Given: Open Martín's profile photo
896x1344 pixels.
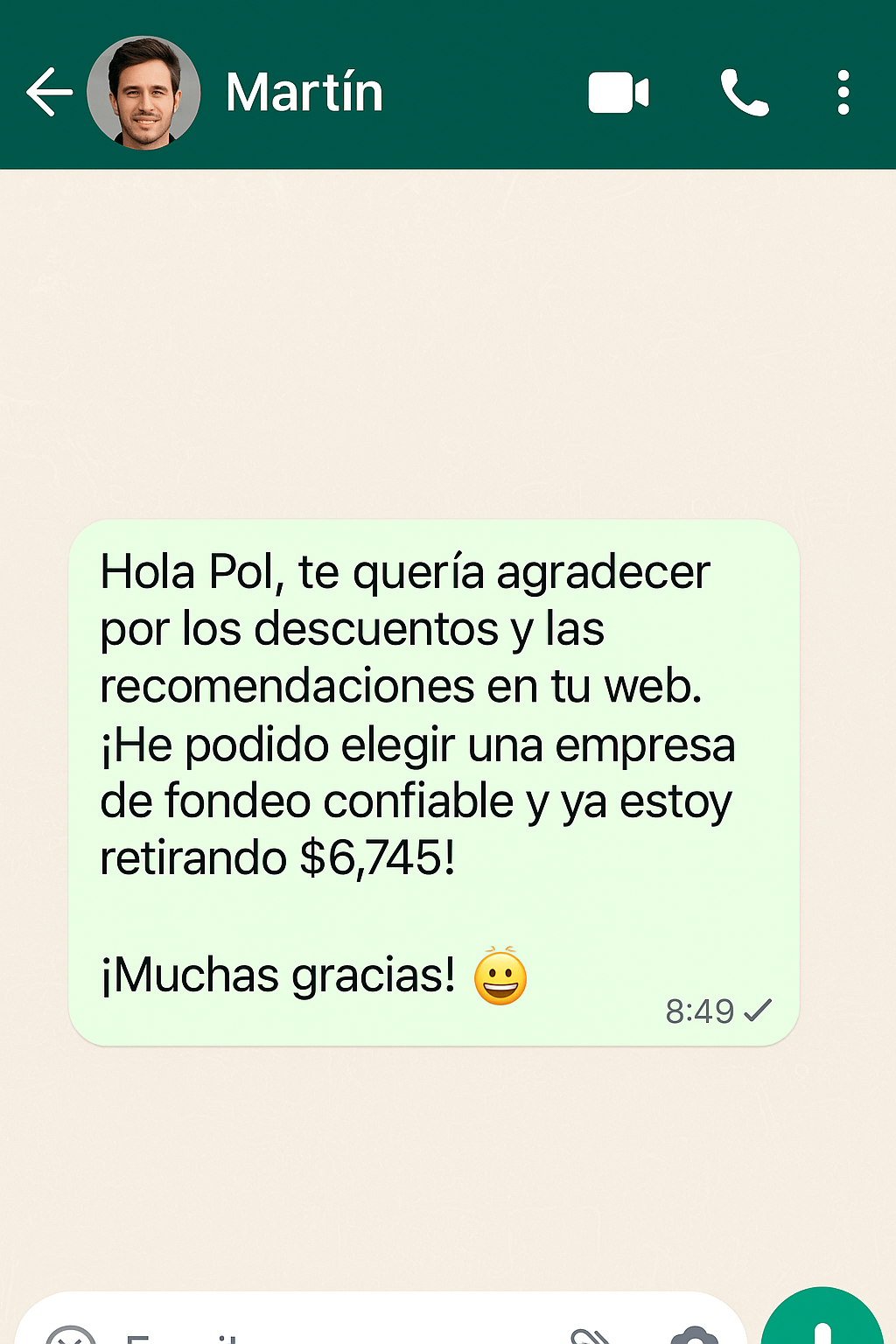Looking at the screenshot, I should pos(143,93).
